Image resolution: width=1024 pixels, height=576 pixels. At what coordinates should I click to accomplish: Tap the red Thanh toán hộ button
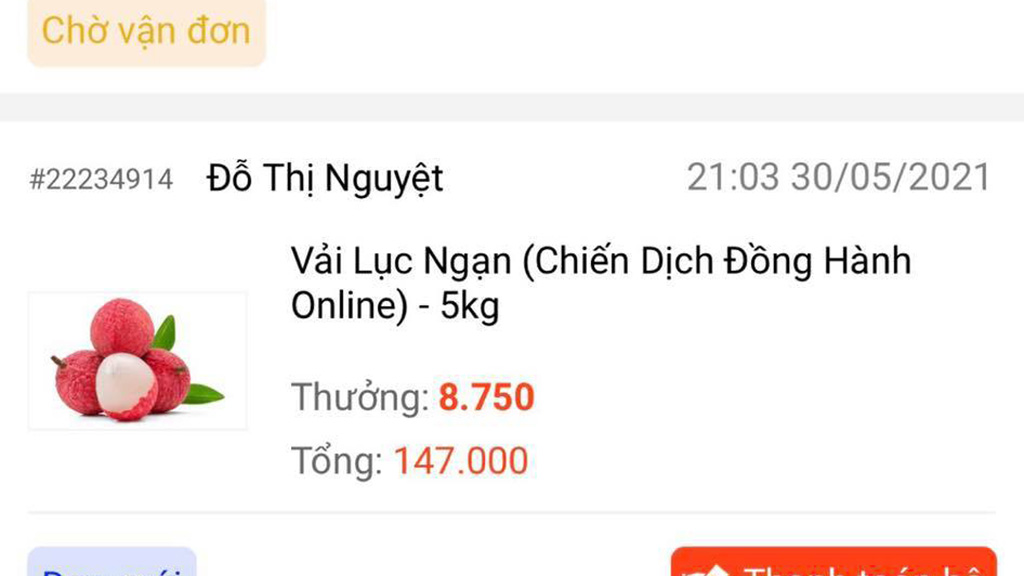click(833, 564)
